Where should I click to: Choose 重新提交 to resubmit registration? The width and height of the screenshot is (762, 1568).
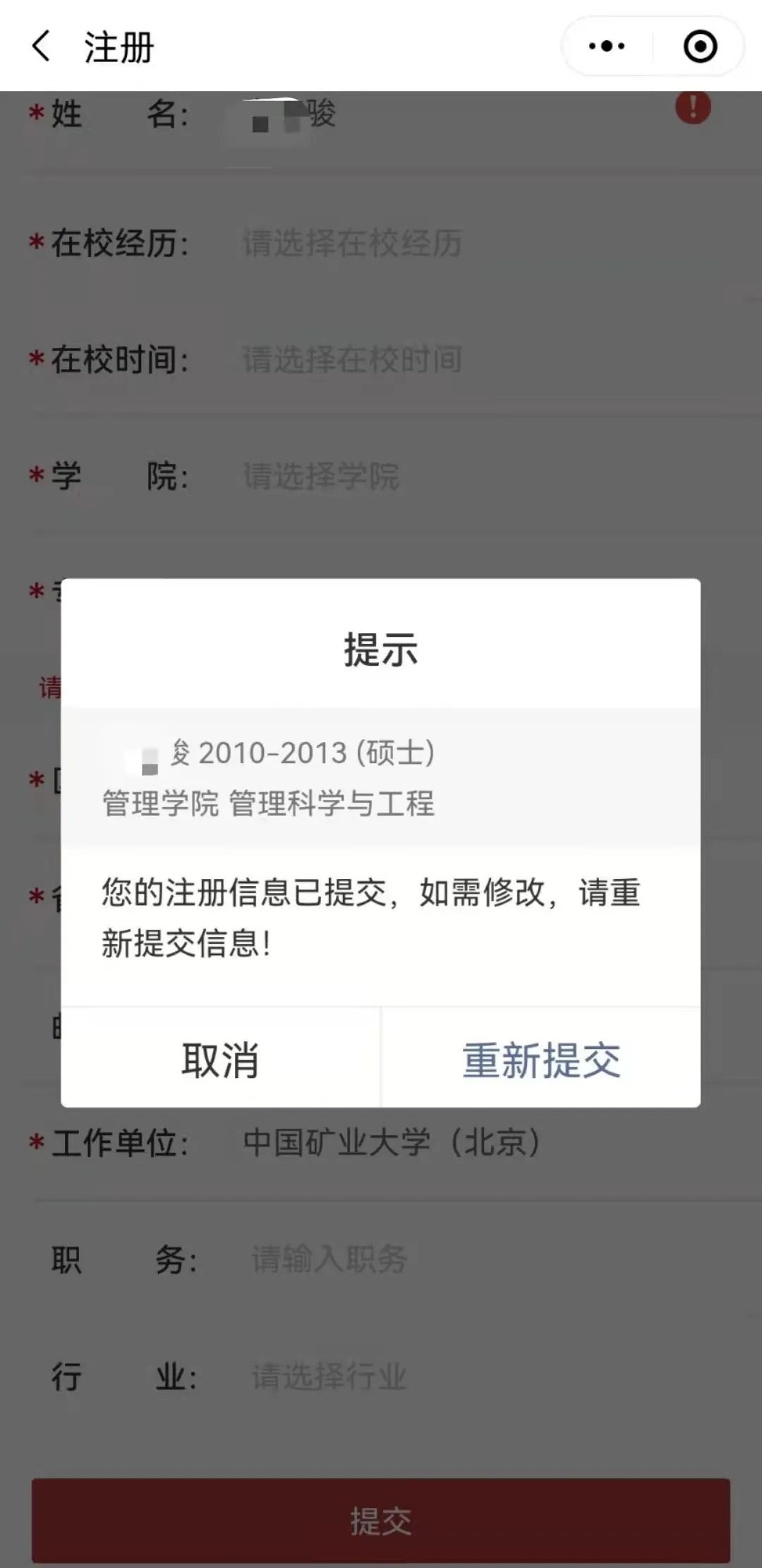click(541, 1059)
